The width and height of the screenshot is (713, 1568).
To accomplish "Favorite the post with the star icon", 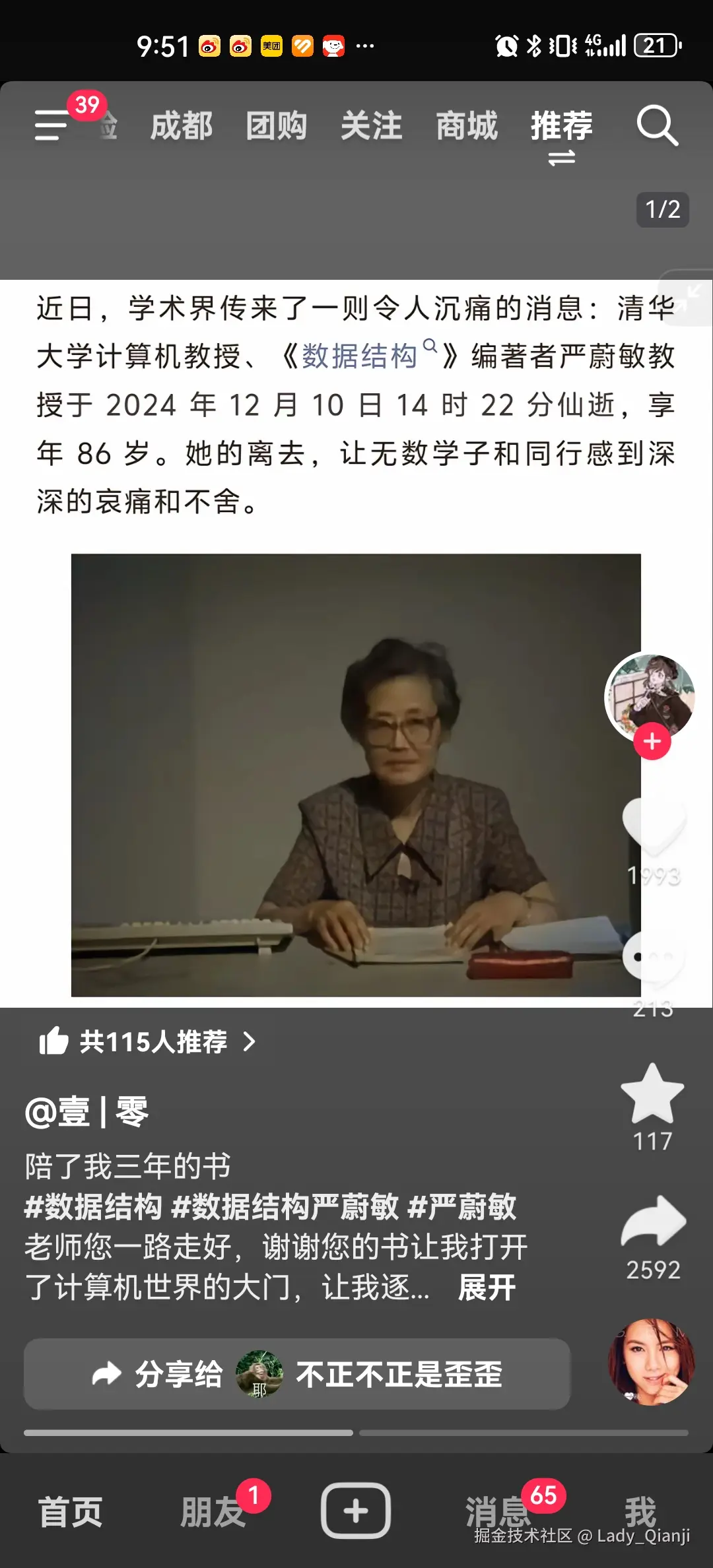I will [654, 1092].
